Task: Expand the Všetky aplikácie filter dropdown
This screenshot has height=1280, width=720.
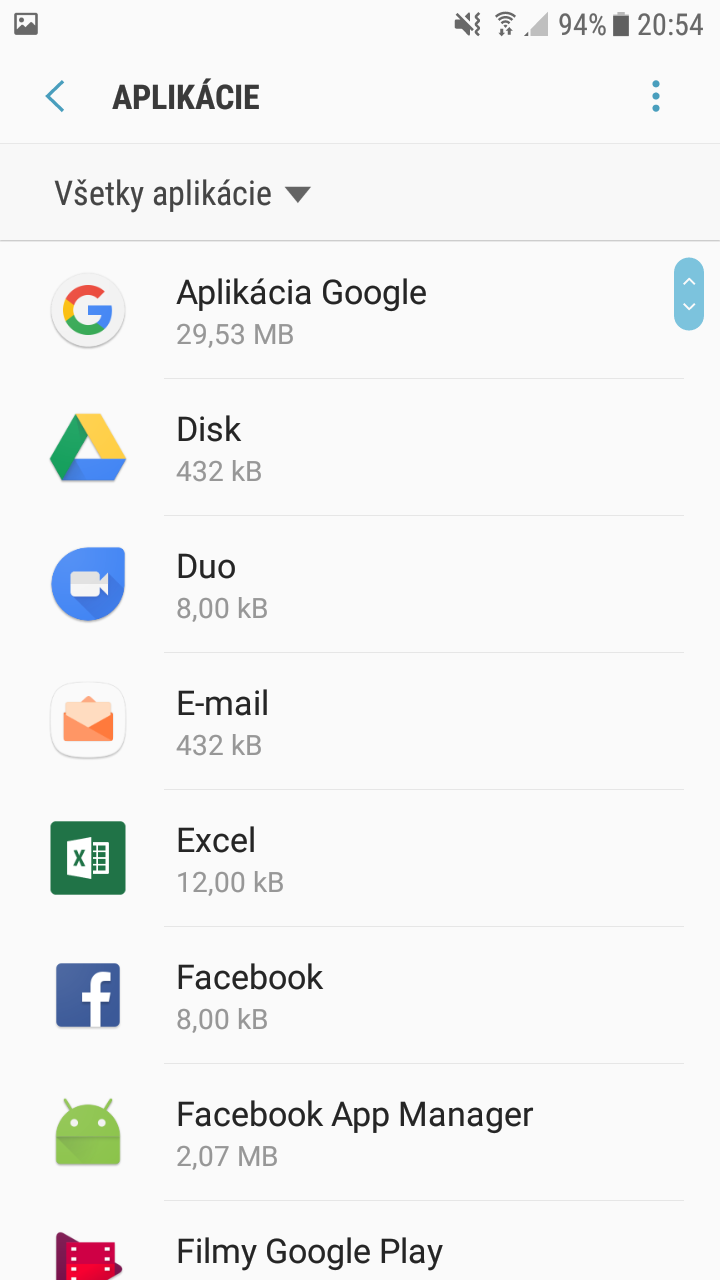Action: tap(183, 193)
